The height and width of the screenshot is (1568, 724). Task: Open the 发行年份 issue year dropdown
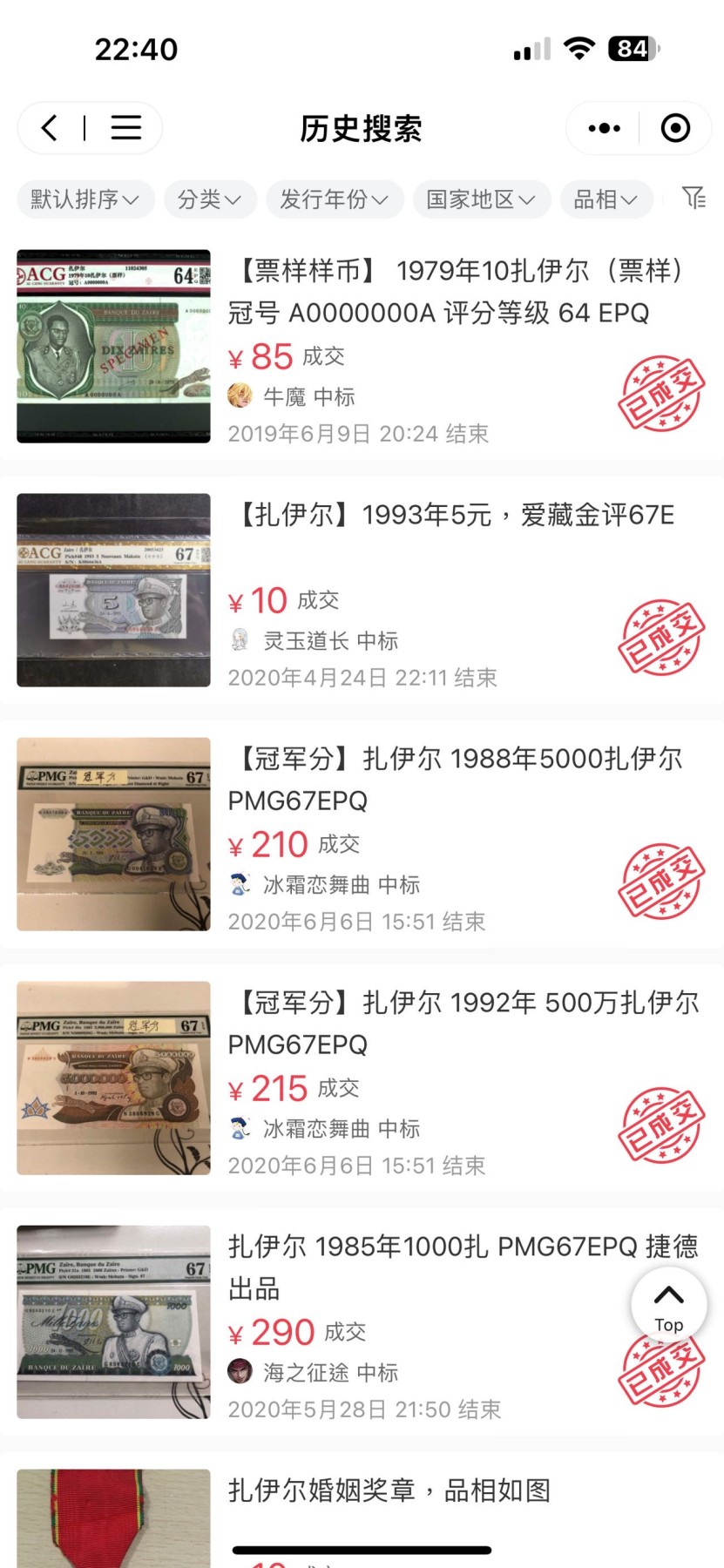[335, 199]
